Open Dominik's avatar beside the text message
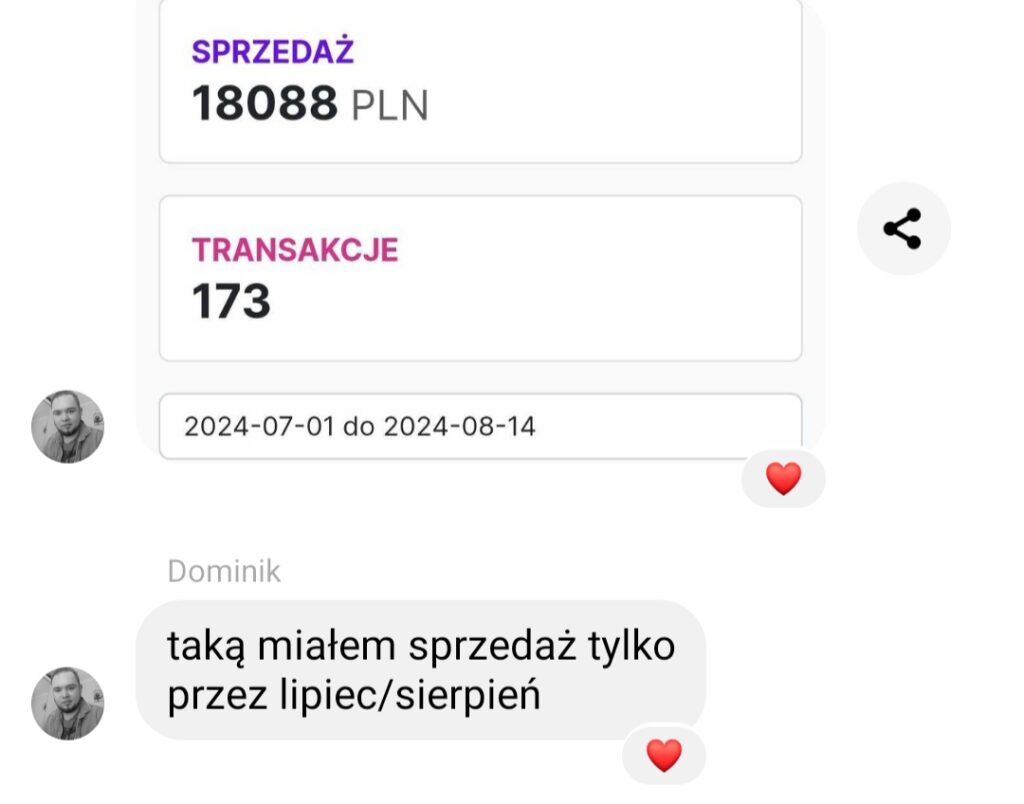The width and height of the screenshot is (1024, 804). point(68,703)
